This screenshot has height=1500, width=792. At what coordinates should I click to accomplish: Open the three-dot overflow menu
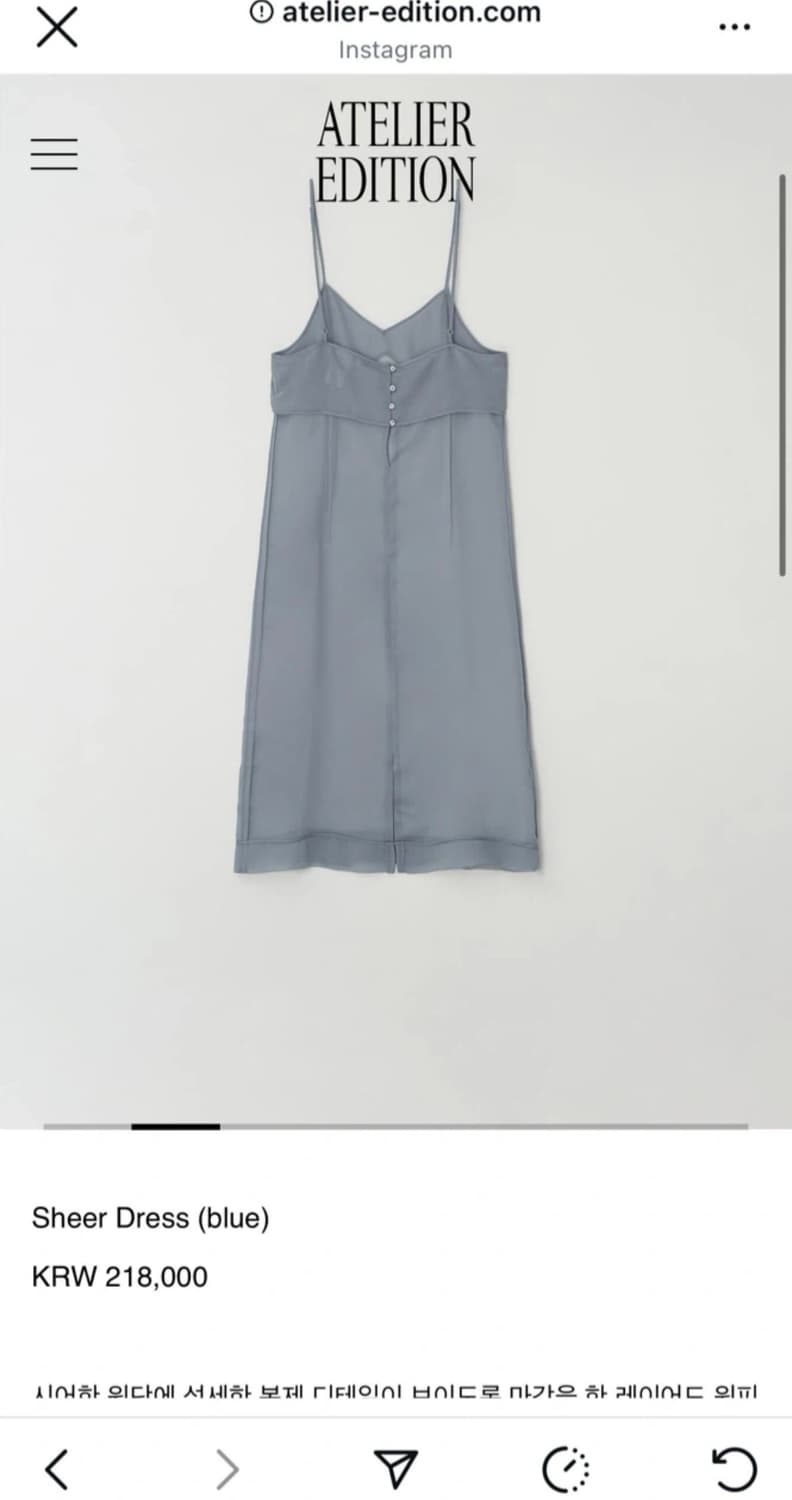click(x=734, y=28)
